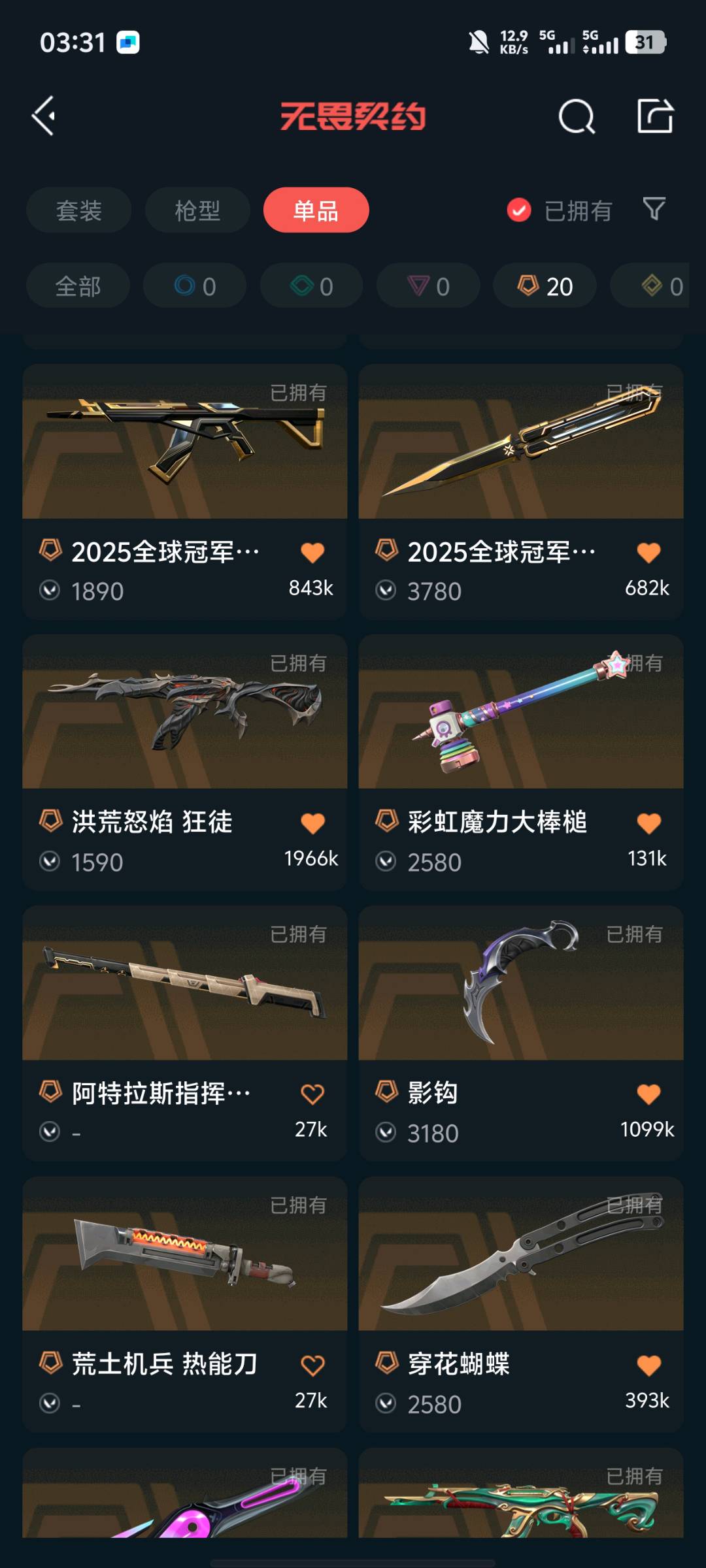Switch to the 套装 tab

(79, 210)
